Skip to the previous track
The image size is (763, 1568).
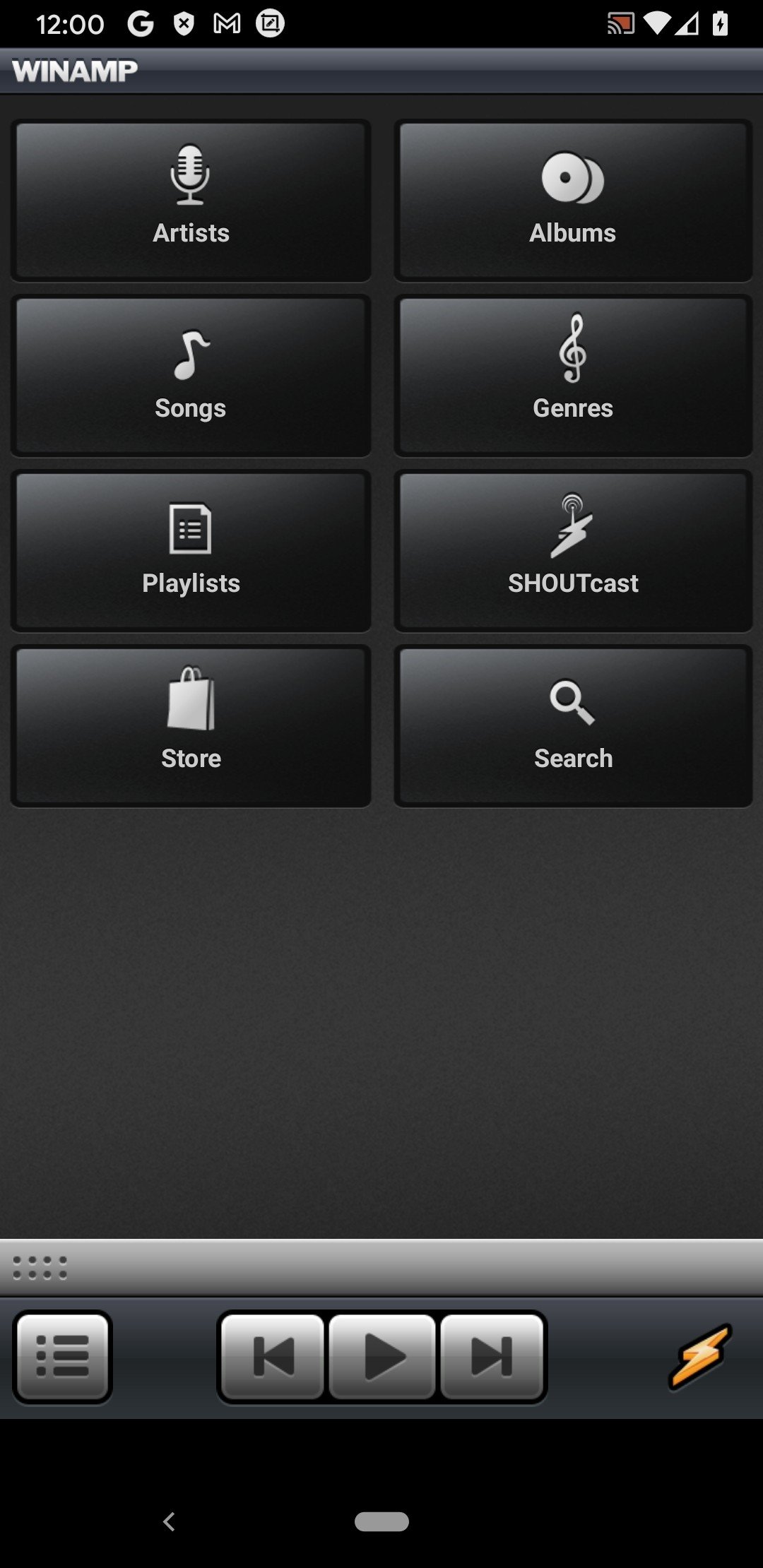point(273,1356)
